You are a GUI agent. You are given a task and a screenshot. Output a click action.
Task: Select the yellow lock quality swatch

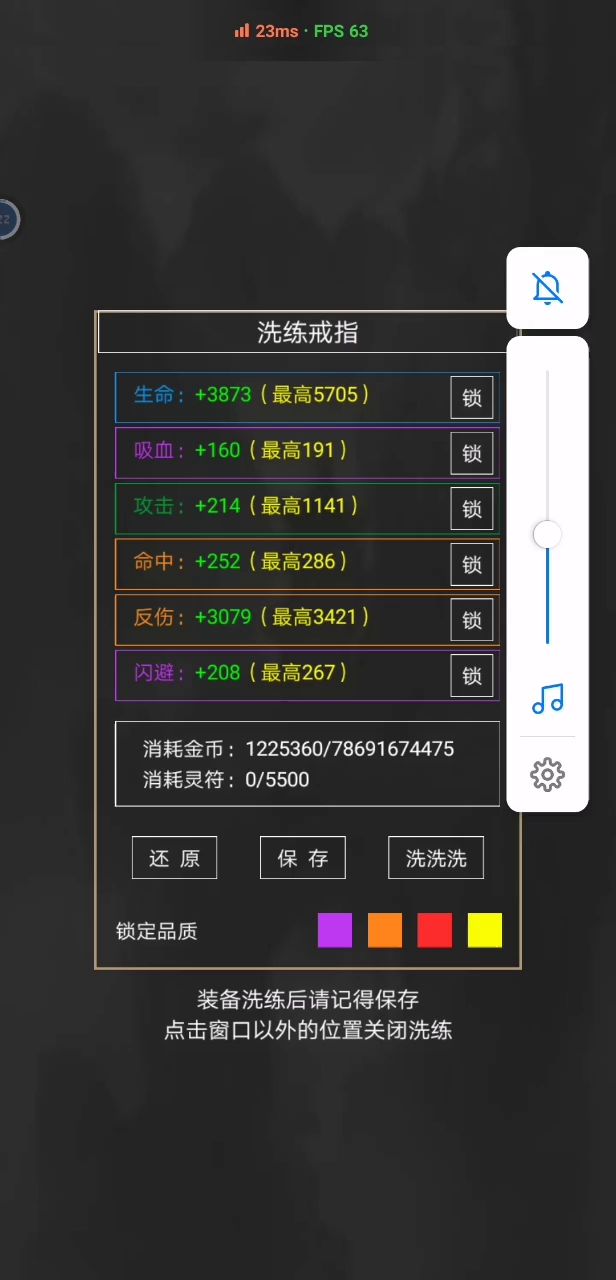pyautogui.click(x=485, y=930)
